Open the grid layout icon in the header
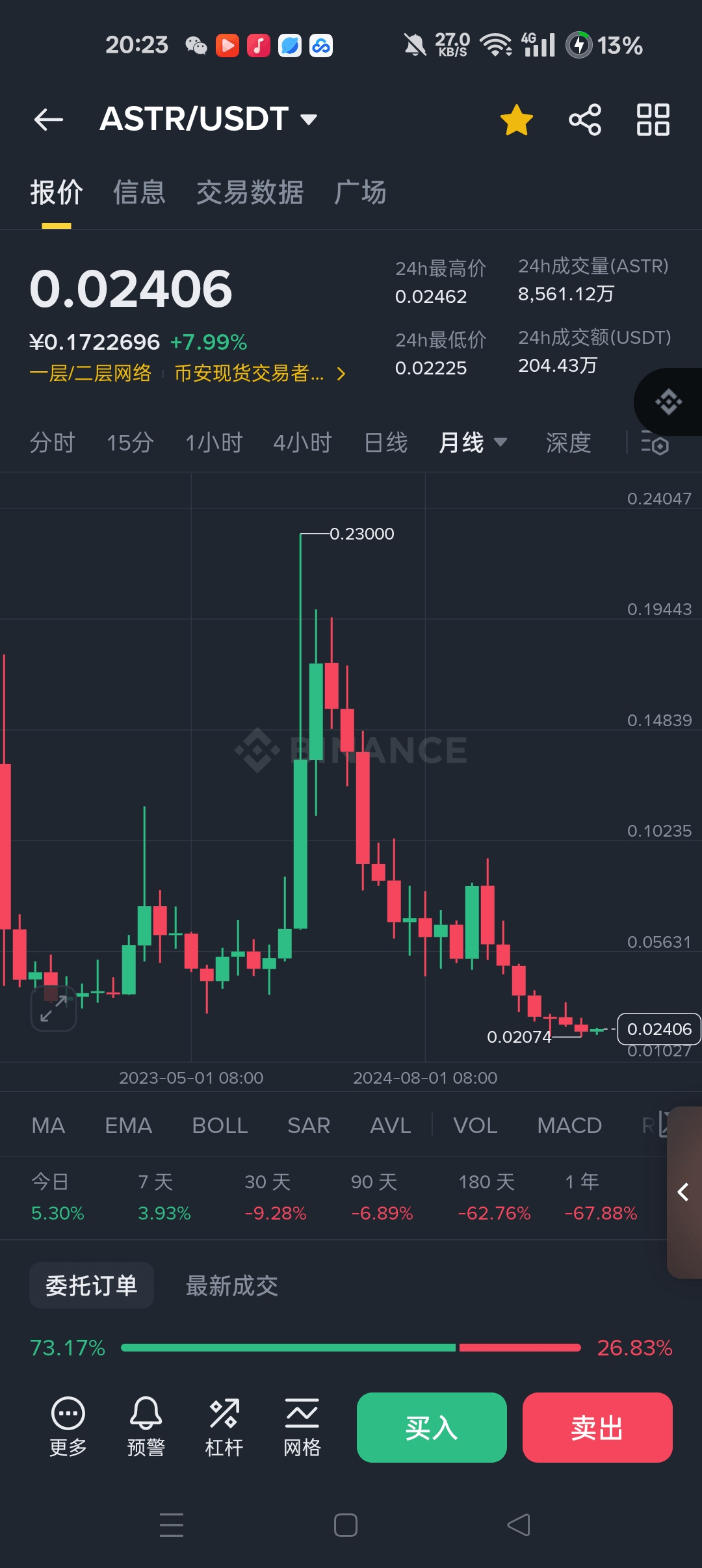702x1568 pixels. click(653, 120)
